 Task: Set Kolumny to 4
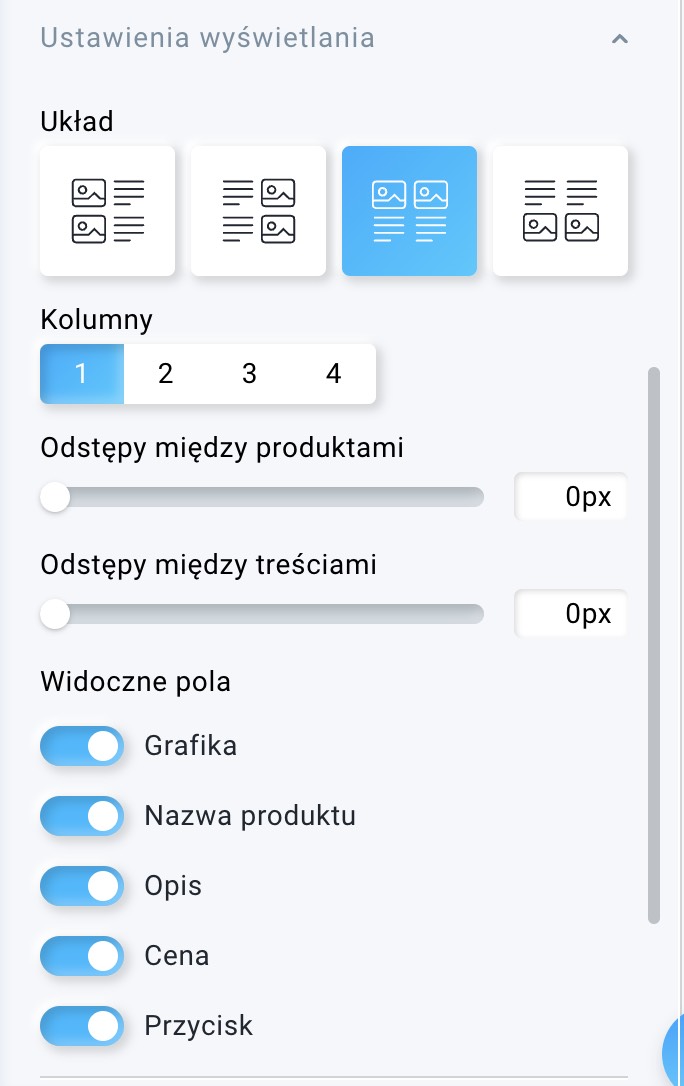pos(334,374)
